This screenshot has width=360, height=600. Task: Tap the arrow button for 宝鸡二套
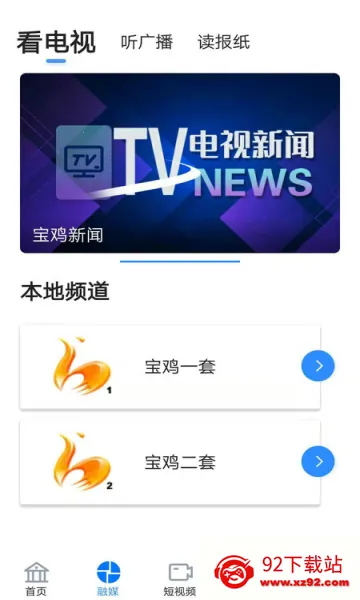coord(318,461)
